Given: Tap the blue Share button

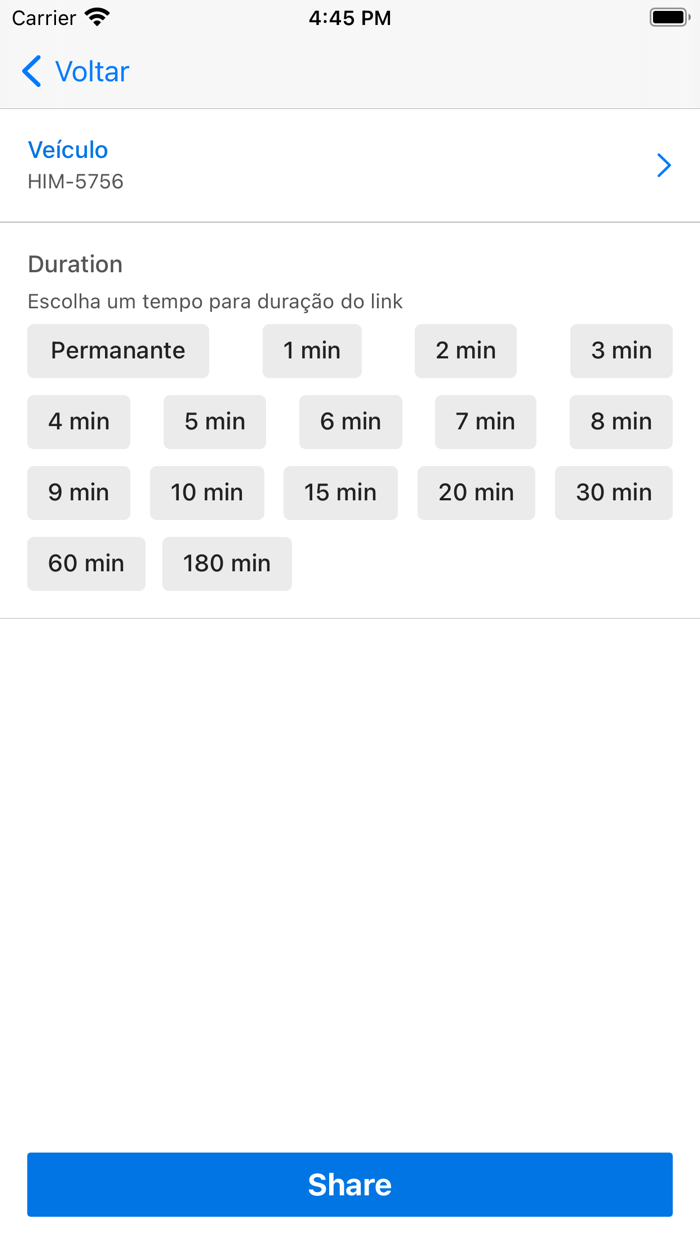Looking at the screenshot, I should coord(350,1185).
